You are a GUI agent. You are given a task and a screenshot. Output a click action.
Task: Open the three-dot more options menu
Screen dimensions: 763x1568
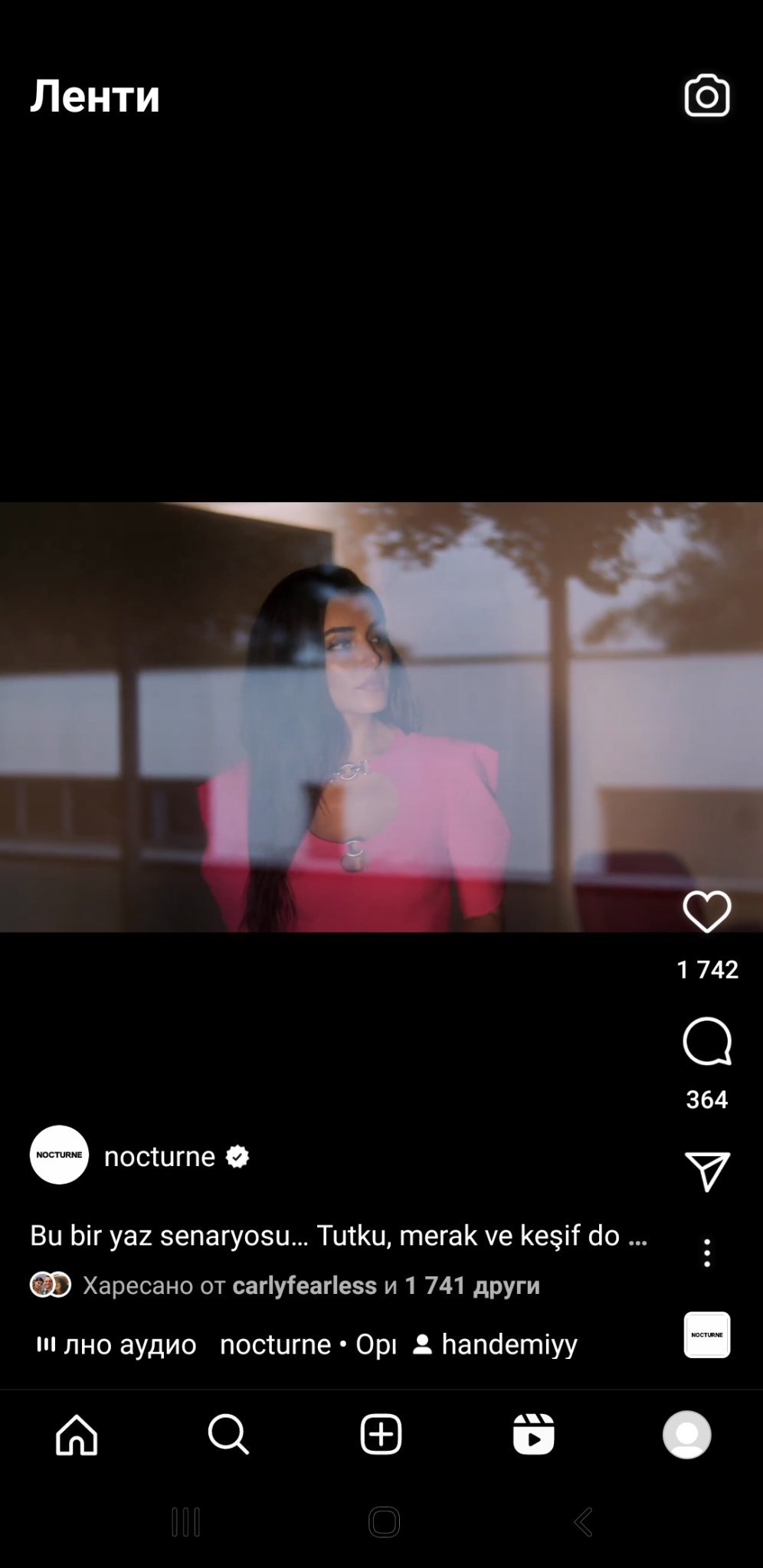[706, 1253]
